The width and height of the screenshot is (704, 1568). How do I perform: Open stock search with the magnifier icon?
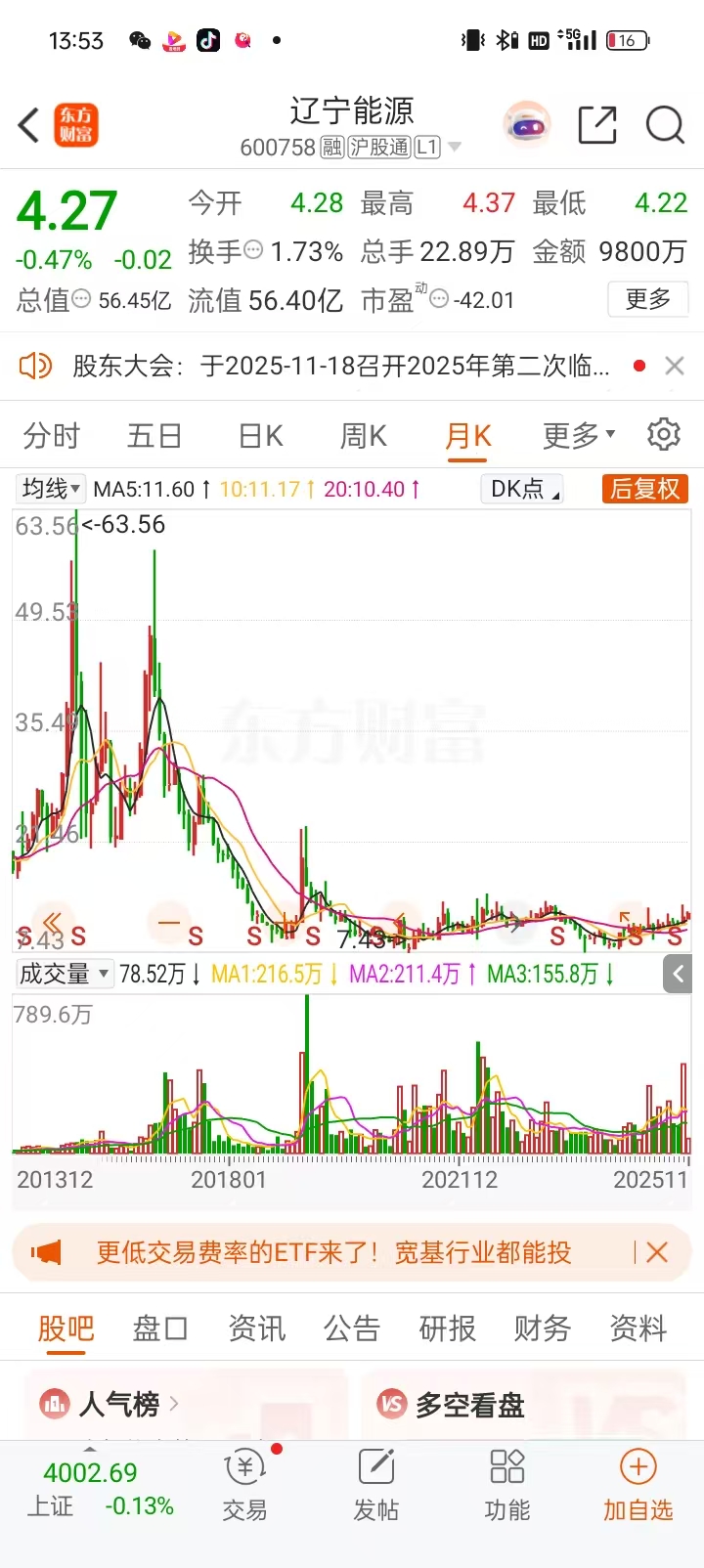point(665,126)
